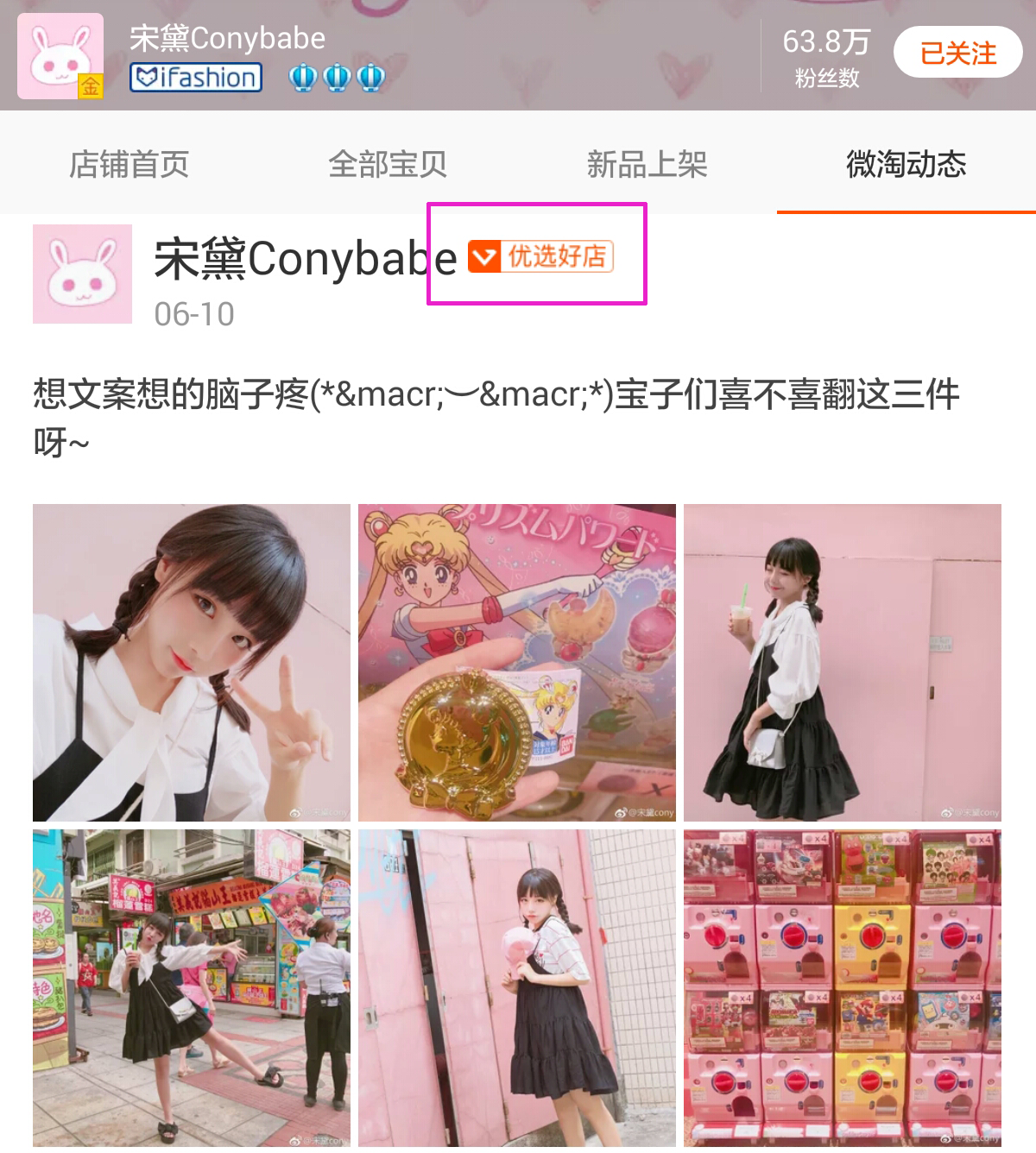This screenshot has width=1036, height=1153.
Task: Tap the 优选好店 badge
Action: [x=541, y=256]
